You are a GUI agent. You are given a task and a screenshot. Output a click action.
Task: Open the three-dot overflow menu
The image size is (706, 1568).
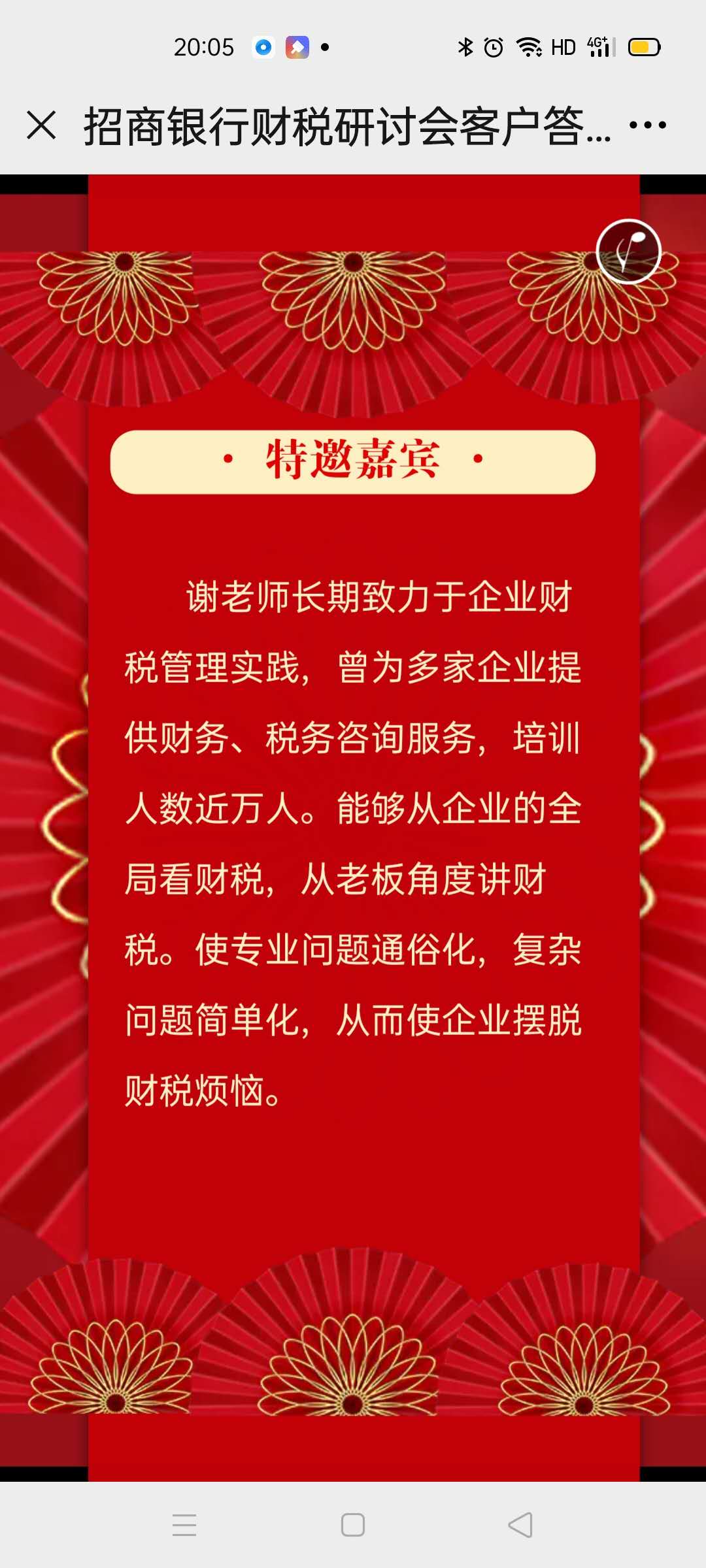[x=647, y=125]
